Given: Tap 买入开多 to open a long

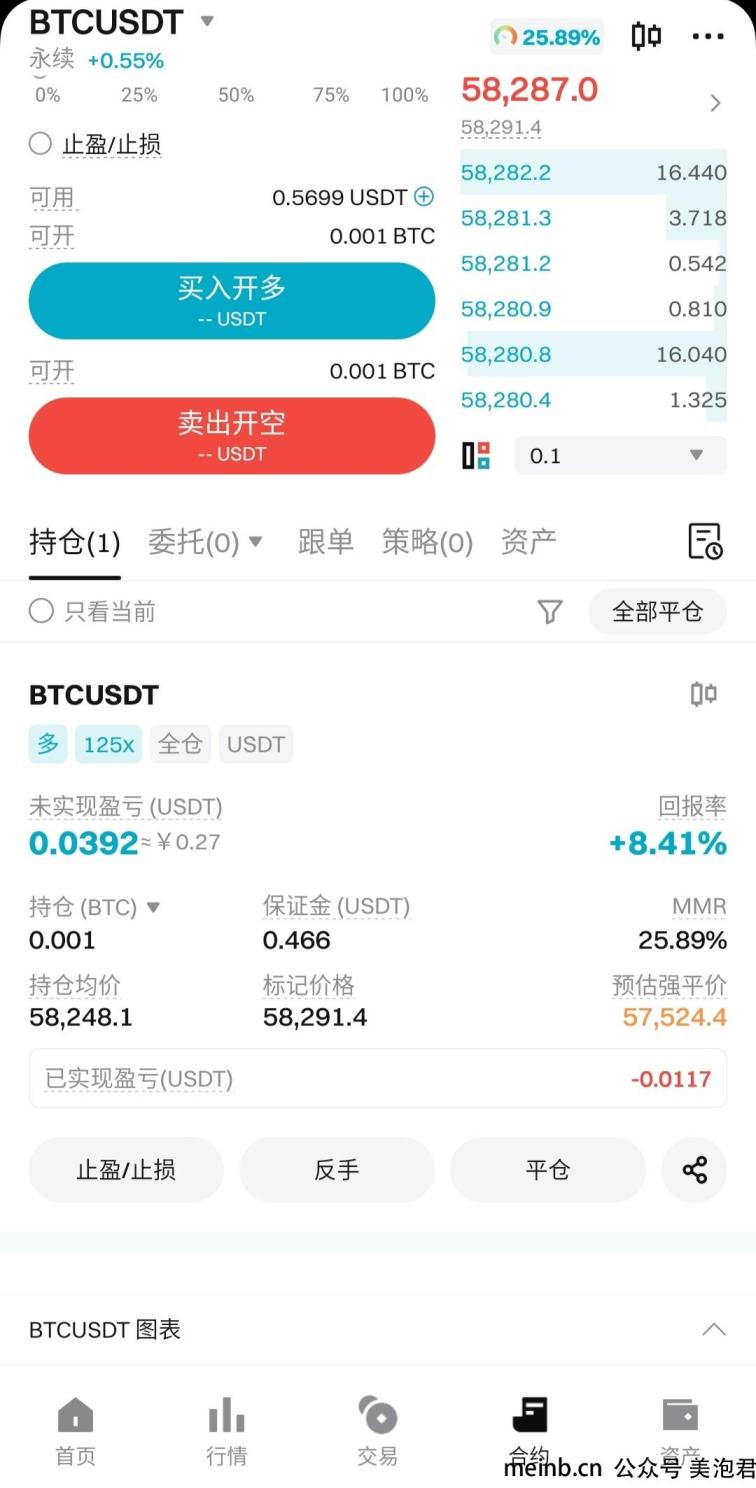Looking at the screenshot, I should (232, 301).
